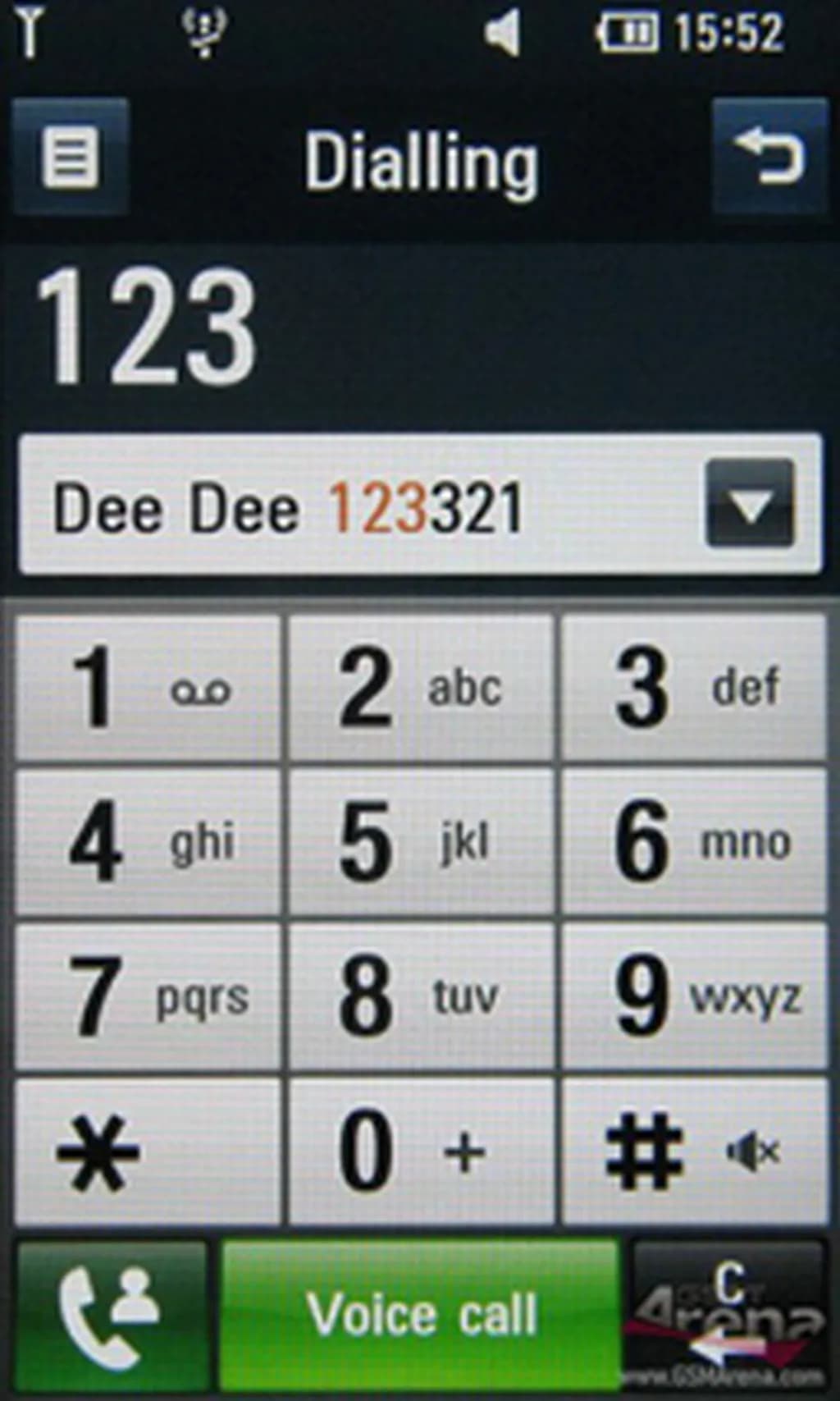Enter digit 4 ghi
The height and width of the screenshot is (1401, 840).
(148, 842)
